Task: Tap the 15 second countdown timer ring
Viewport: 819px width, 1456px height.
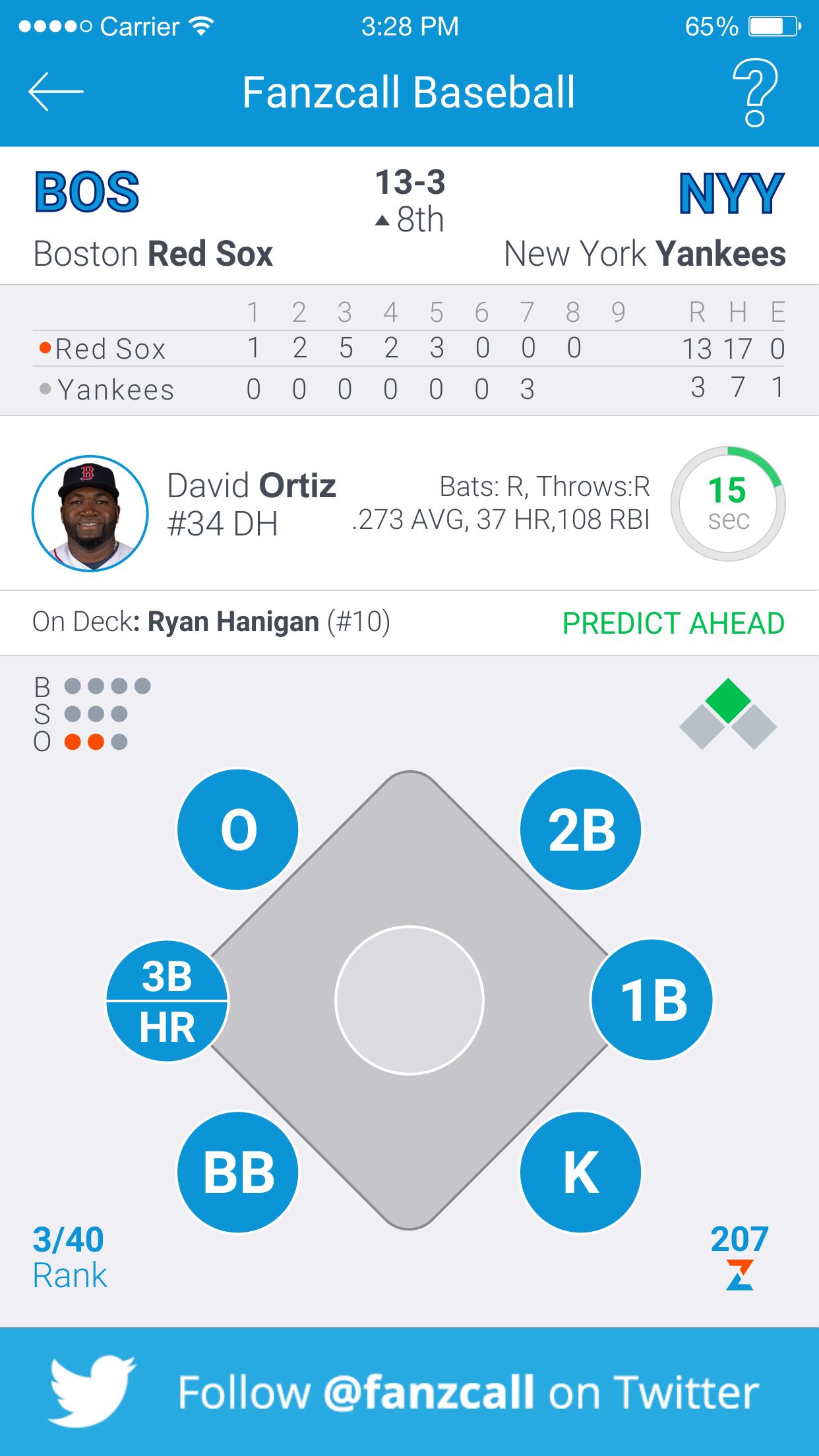Action: coord(727,503)
